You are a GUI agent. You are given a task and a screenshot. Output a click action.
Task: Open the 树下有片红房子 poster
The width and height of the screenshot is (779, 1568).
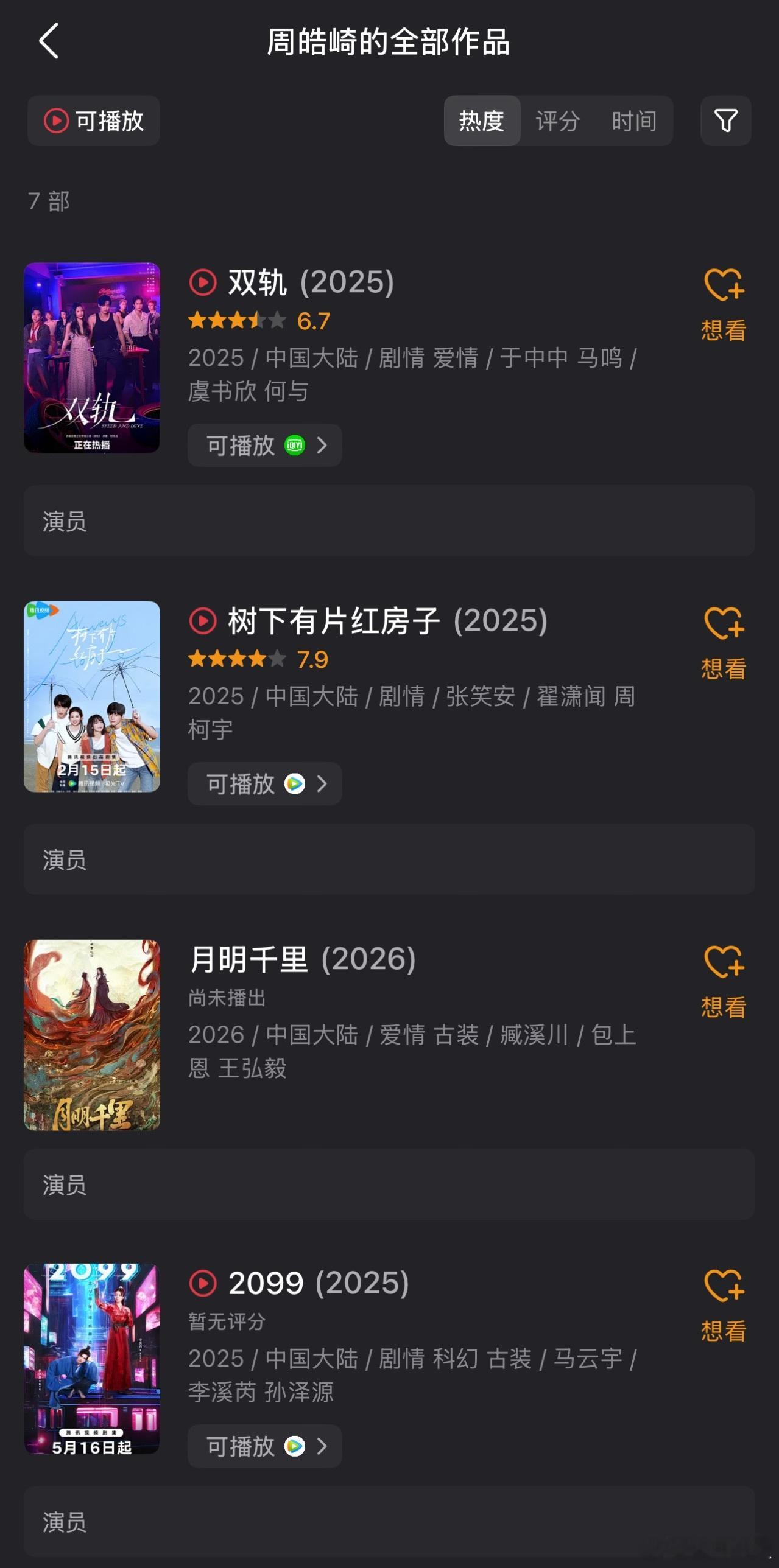point(92,696)
